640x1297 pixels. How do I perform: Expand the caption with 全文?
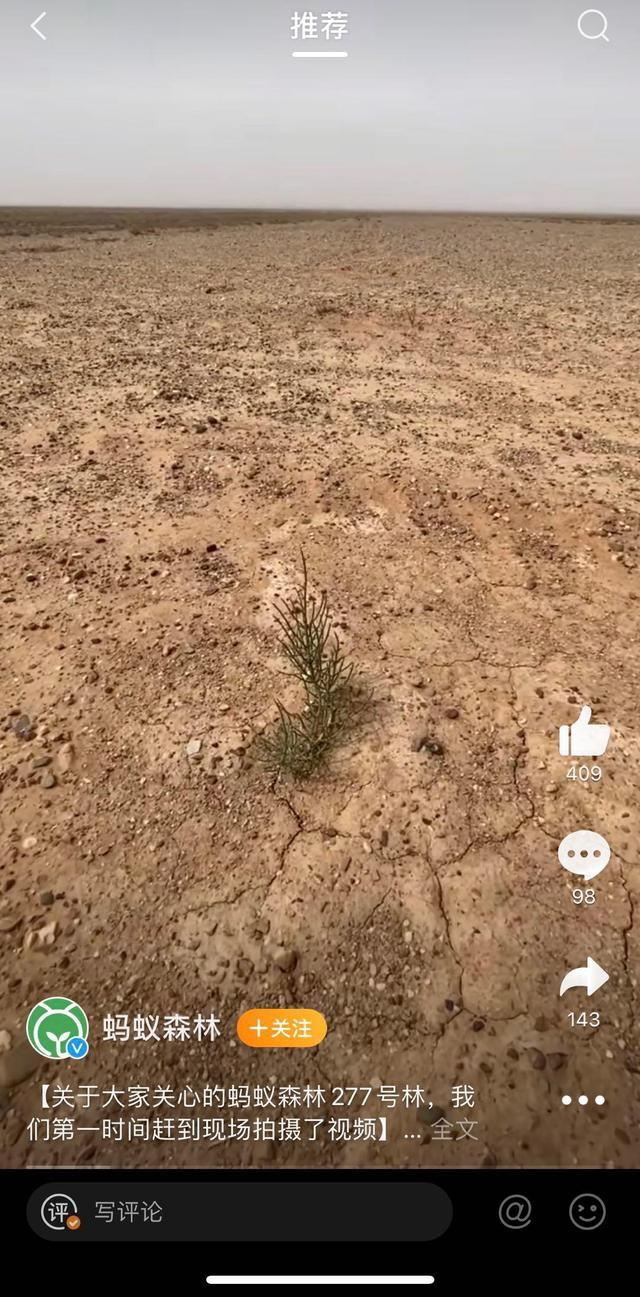[x=455, y=1130]
